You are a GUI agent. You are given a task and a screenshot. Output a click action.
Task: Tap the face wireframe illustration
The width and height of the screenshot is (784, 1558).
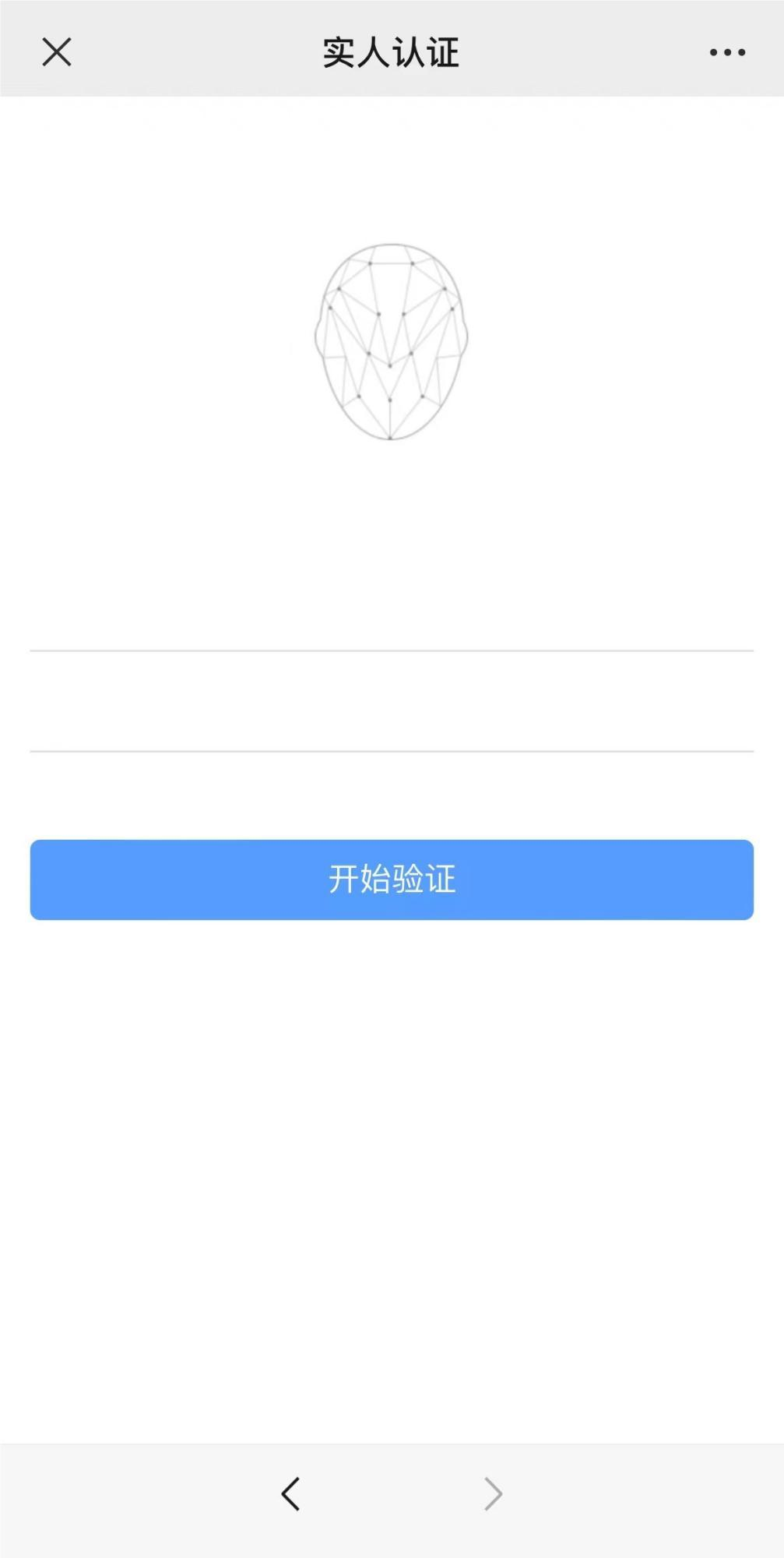coord(392,343)
